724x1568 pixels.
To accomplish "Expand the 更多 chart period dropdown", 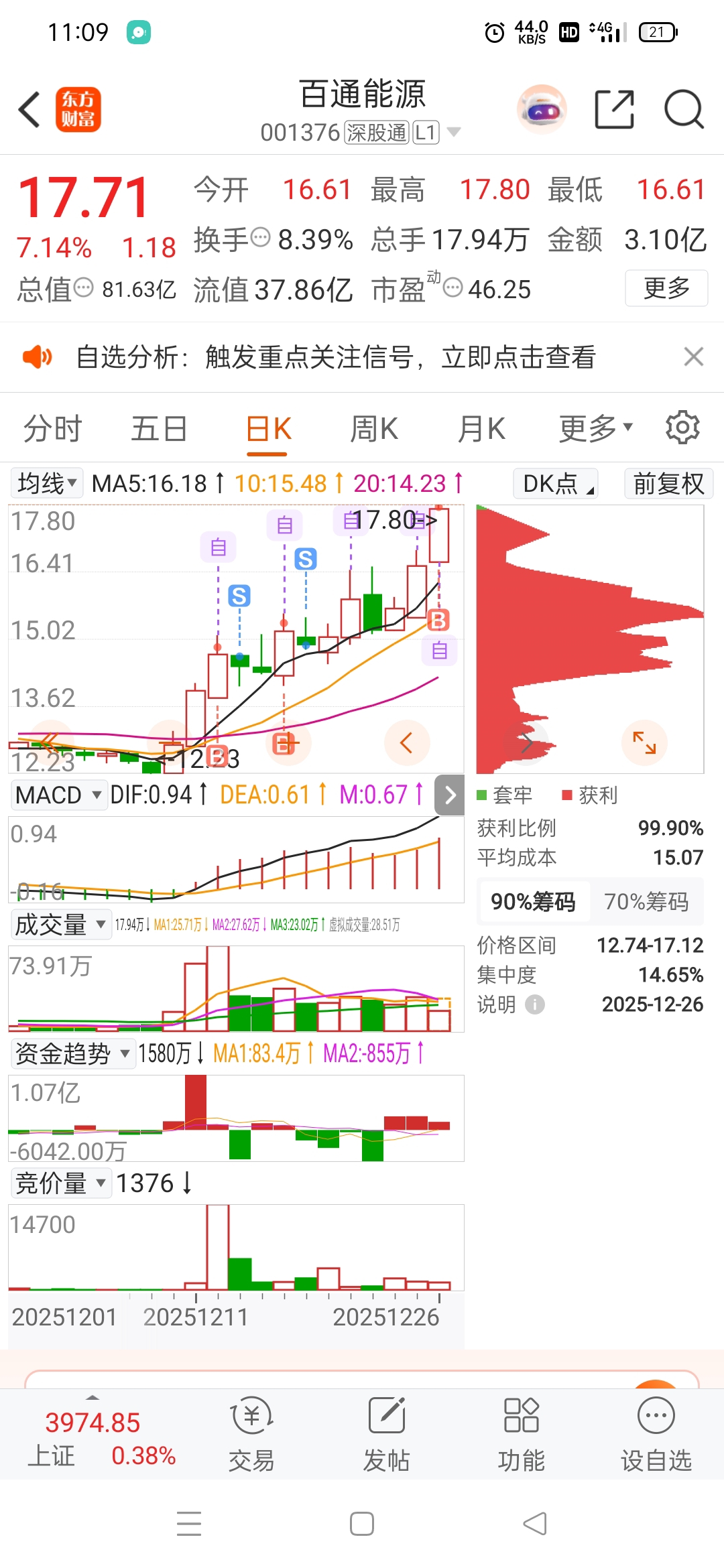I will tap(595, 429).
